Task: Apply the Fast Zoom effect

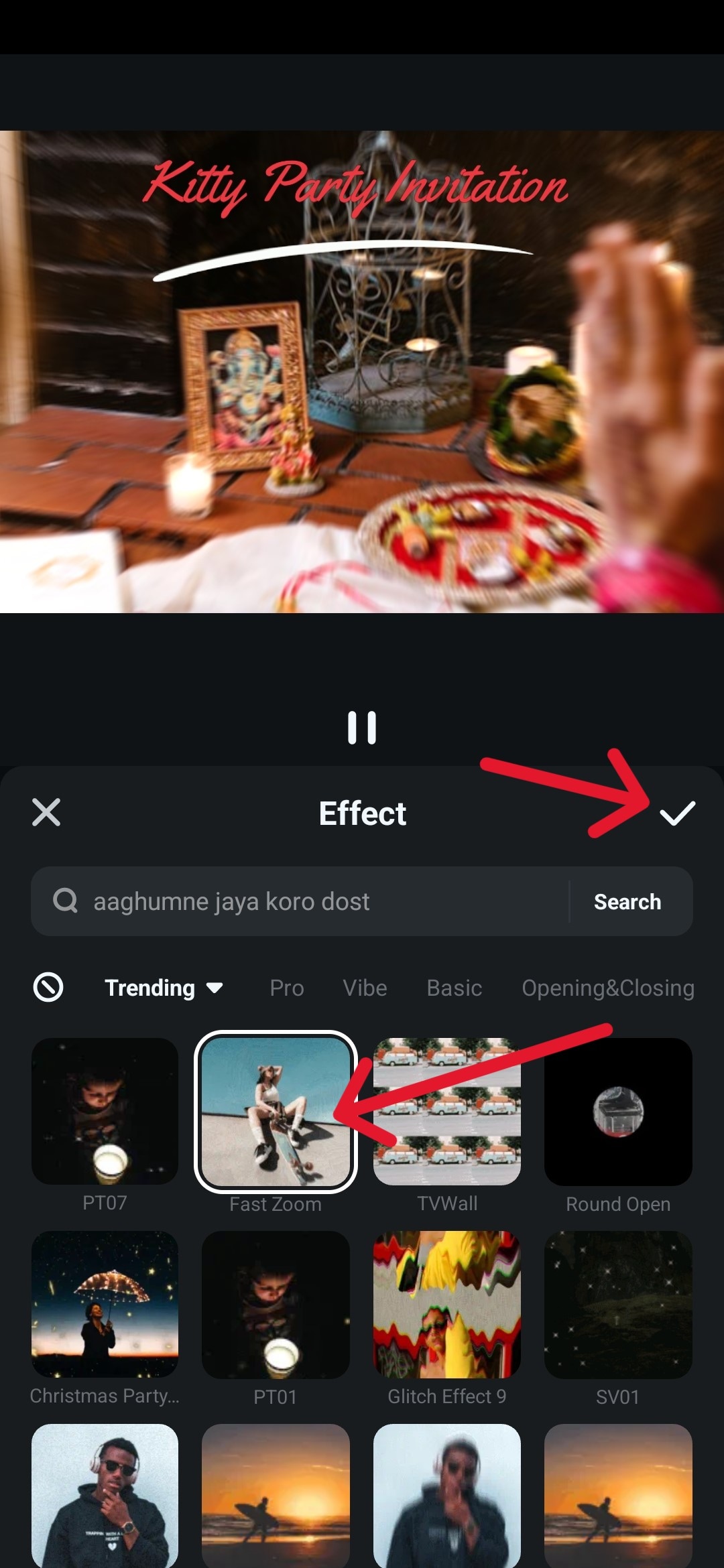Action: [276, 1112]
